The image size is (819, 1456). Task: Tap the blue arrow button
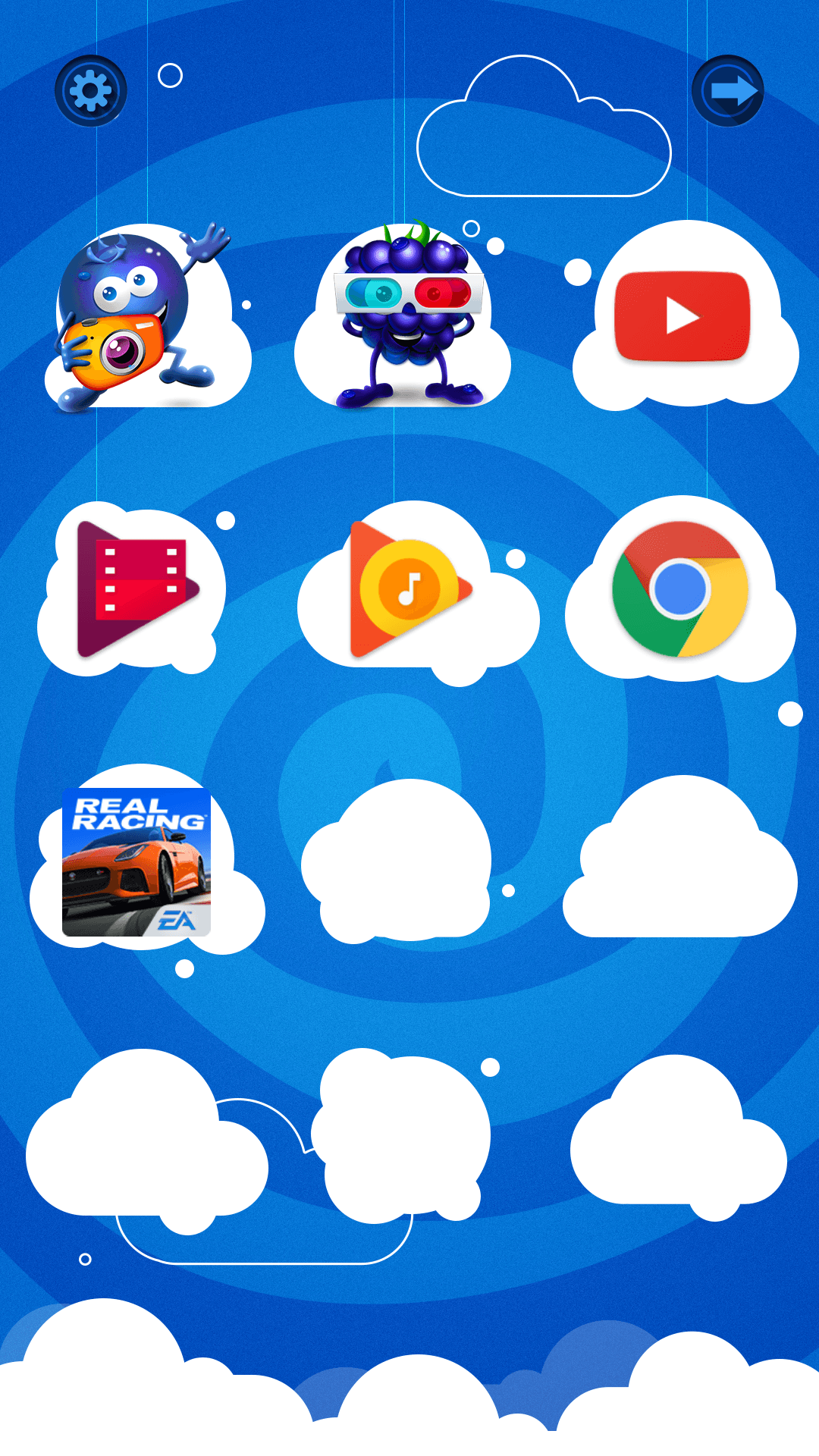pyautogui.click(x=728, y=91)
